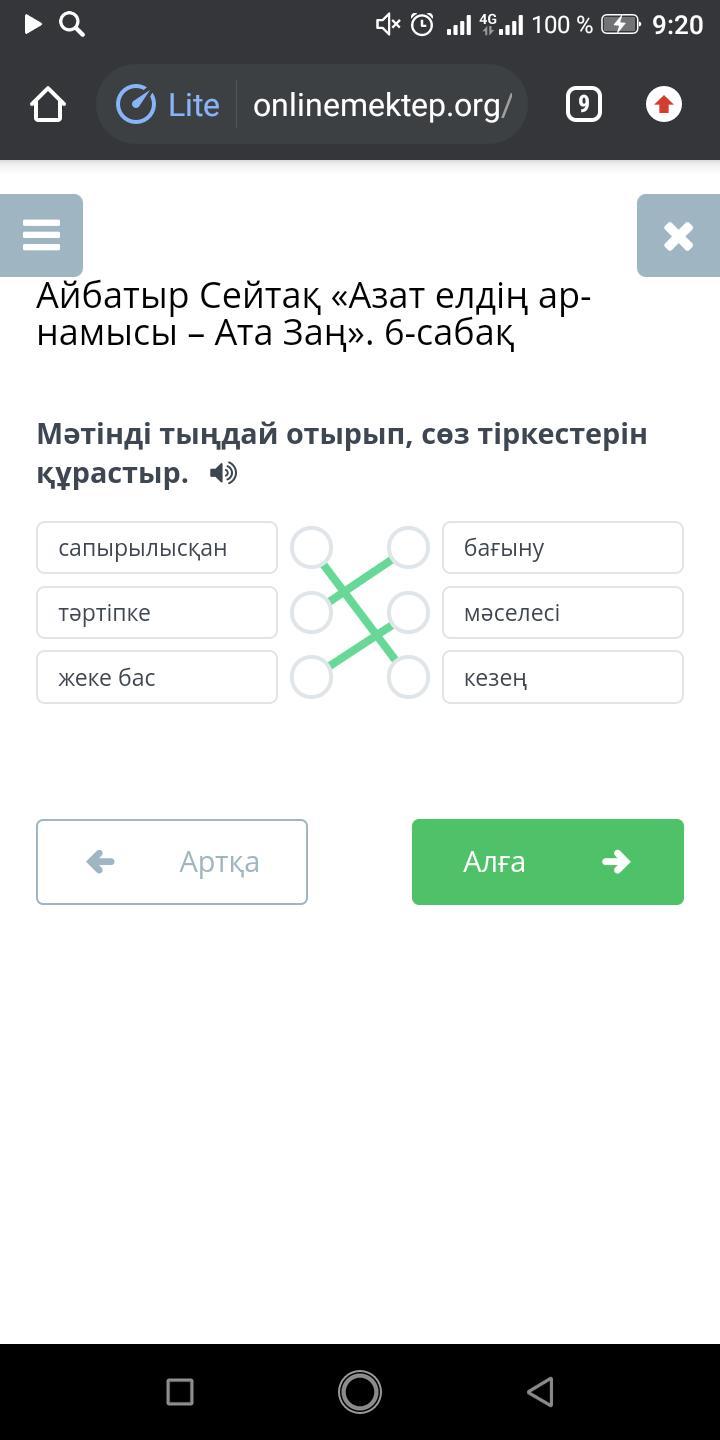Open the hamburger menu

tap(41, 235)
